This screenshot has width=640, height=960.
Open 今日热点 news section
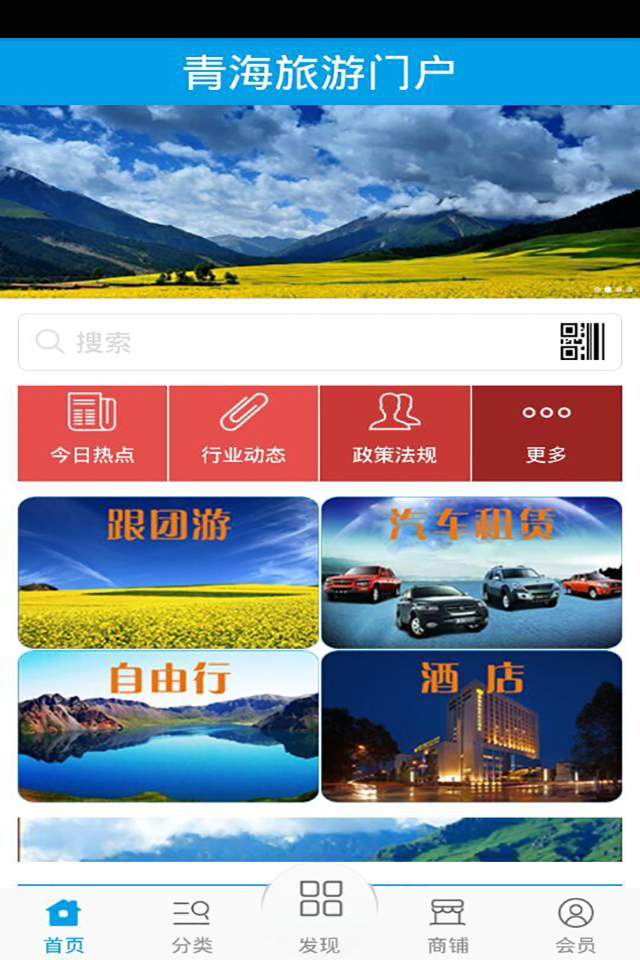[92, 433]
